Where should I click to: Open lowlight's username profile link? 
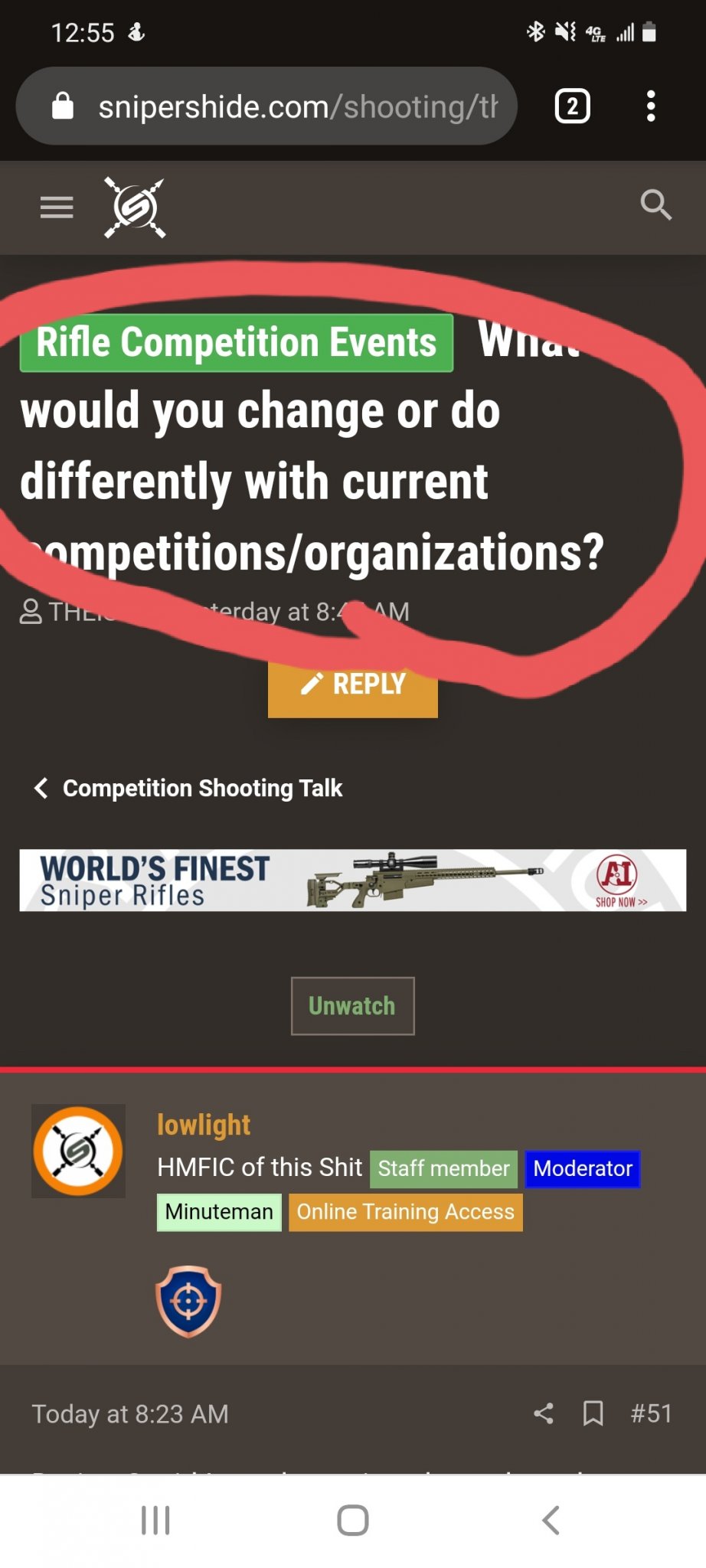204,1125
